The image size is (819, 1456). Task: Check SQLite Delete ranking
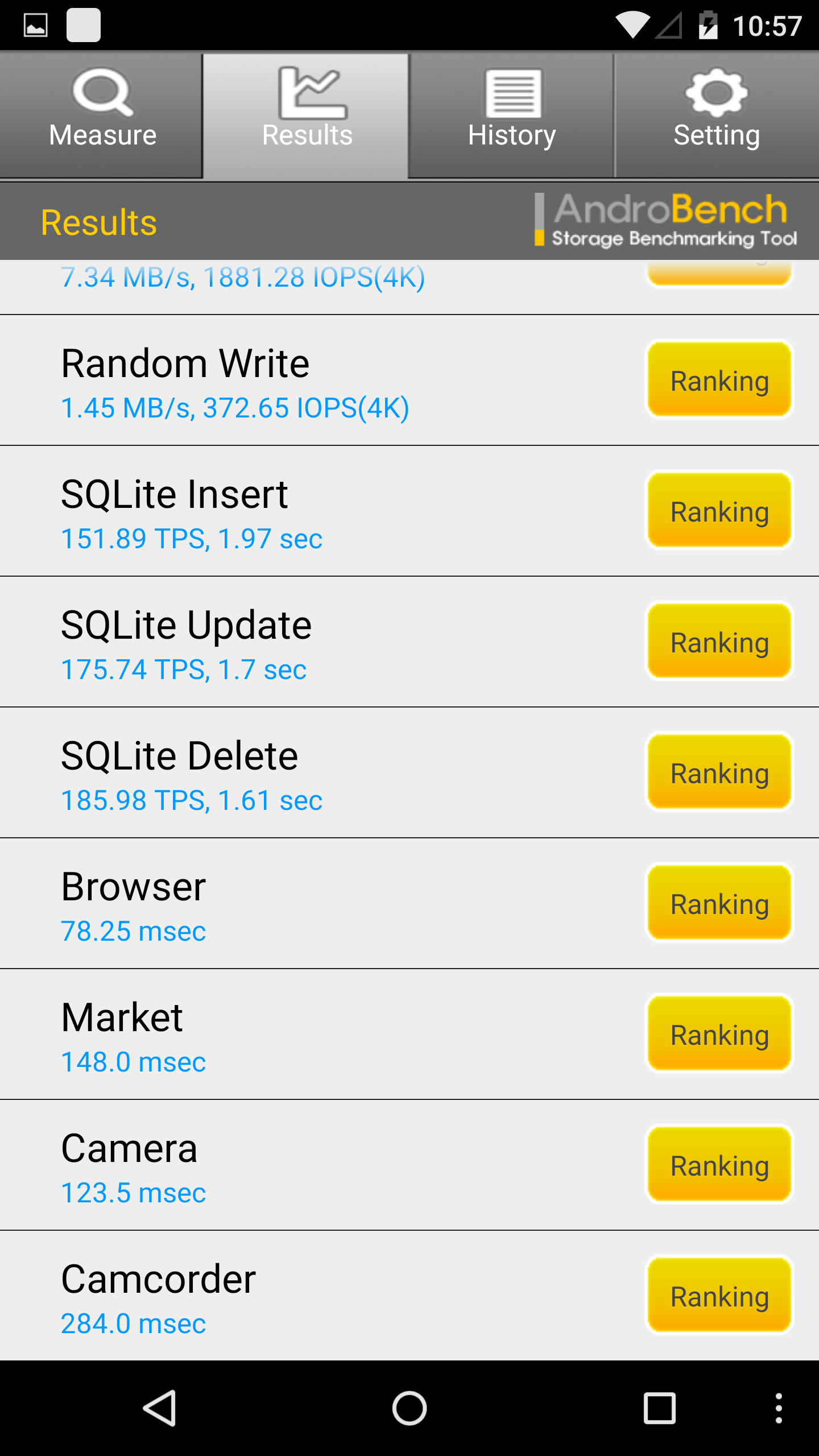point(719,772)
